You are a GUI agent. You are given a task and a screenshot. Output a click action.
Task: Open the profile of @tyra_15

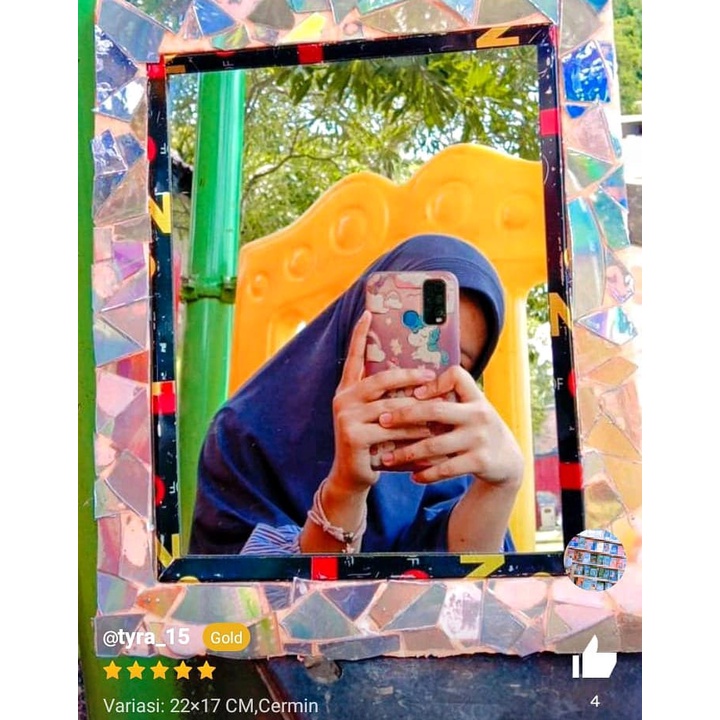pos(146,637)
